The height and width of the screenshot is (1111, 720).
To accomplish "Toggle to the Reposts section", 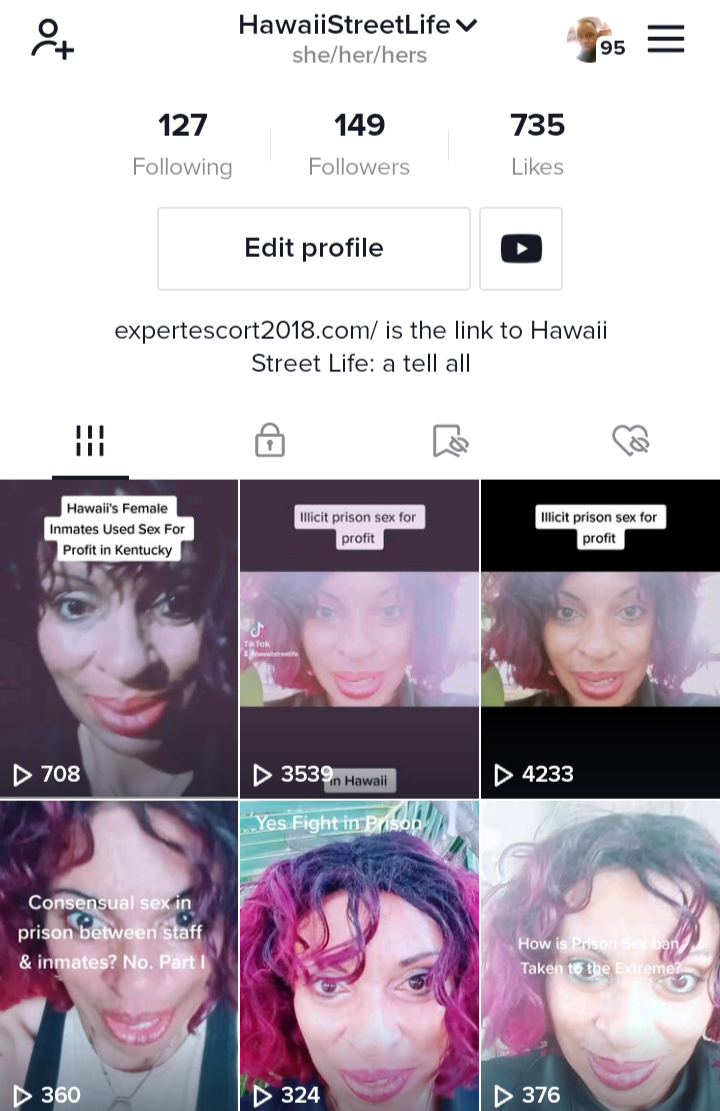I will point(450,440).
